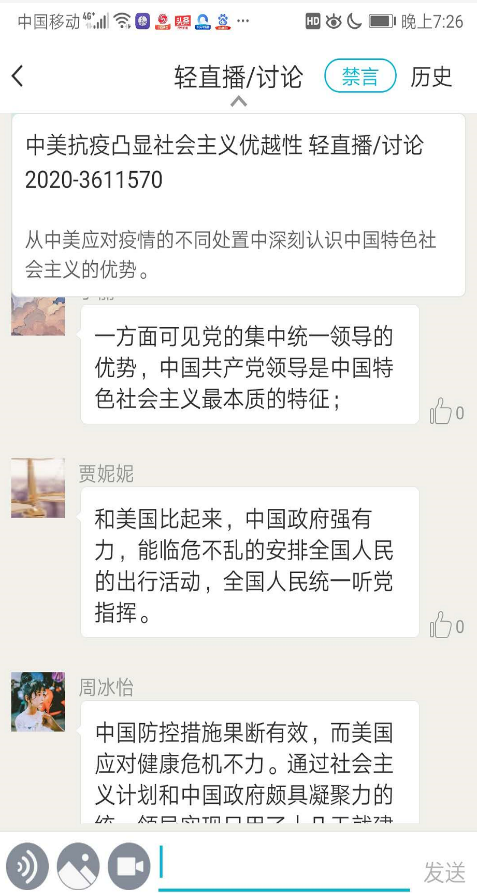Open the 历史 history page
The height and width of the screenshot is (893, 477).
[431, 76]
